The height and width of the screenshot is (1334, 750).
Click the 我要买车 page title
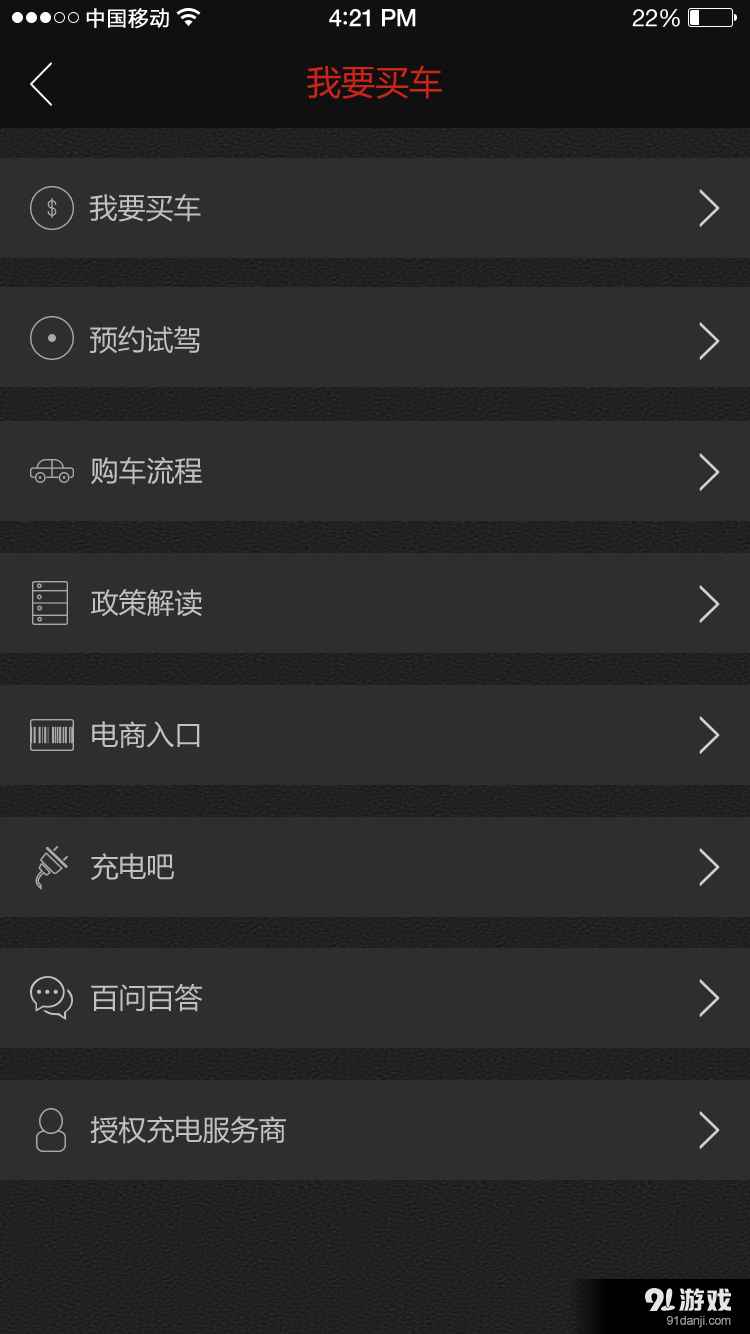(x=375, y=84)
